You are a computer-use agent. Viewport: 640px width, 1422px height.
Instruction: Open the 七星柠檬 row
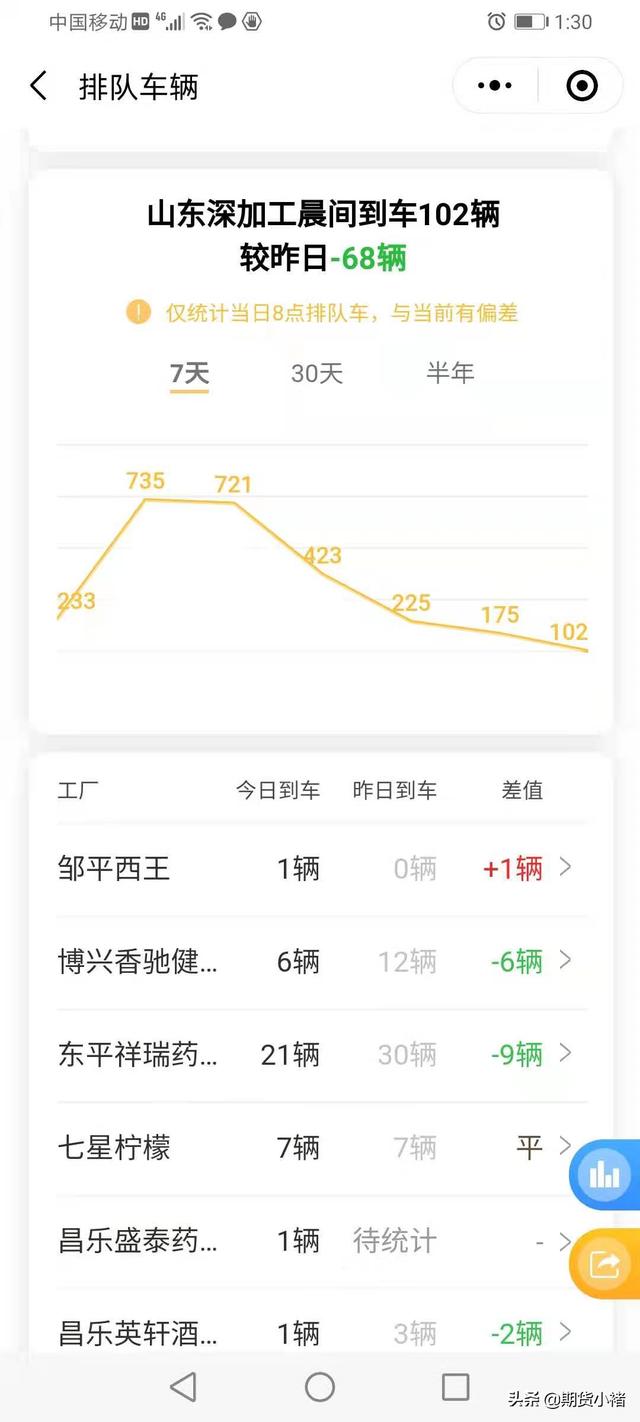click(320, 1147)
